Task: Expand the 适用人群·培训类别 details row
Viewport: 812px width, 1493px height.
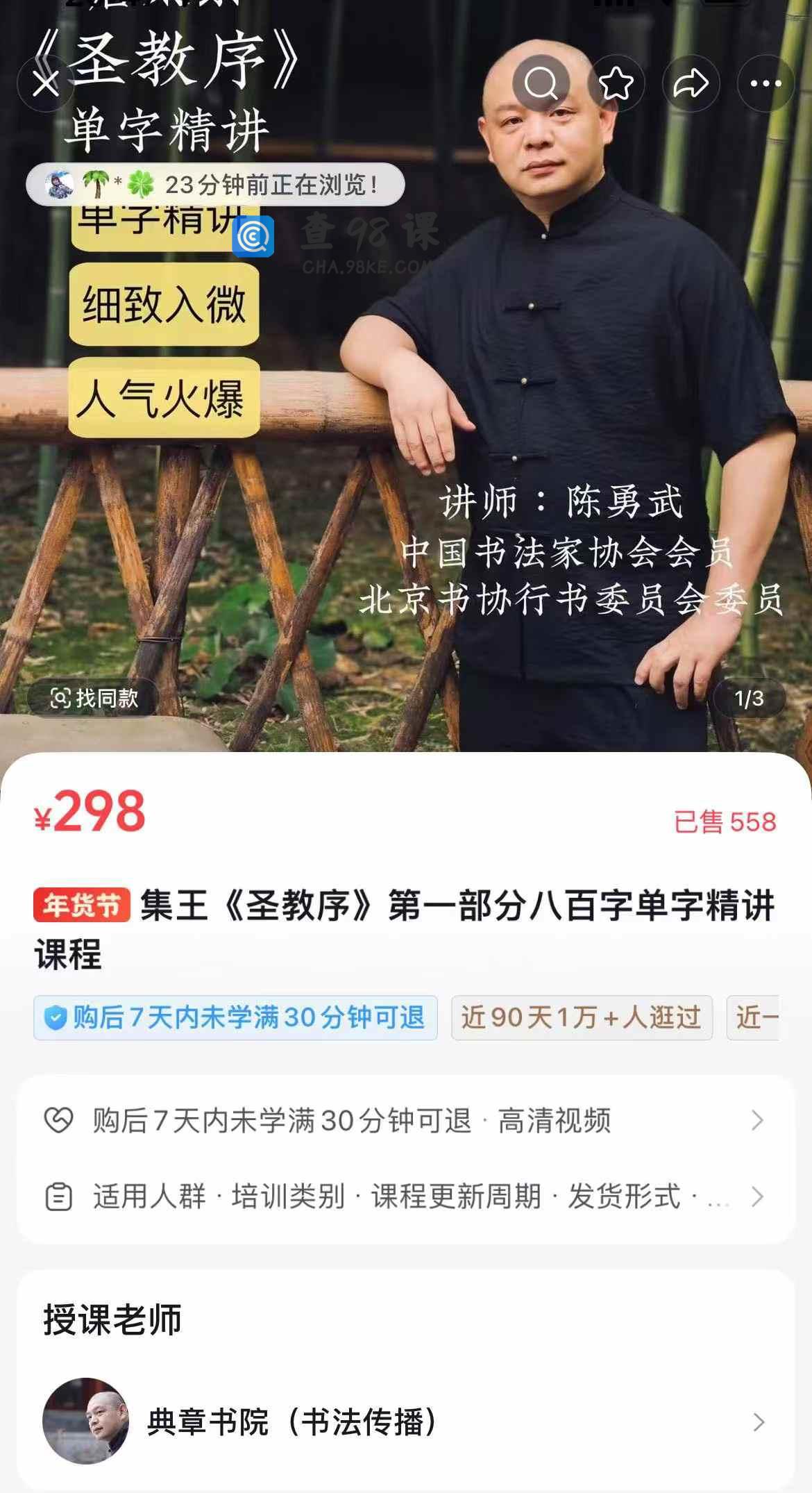Action: 405,1196
